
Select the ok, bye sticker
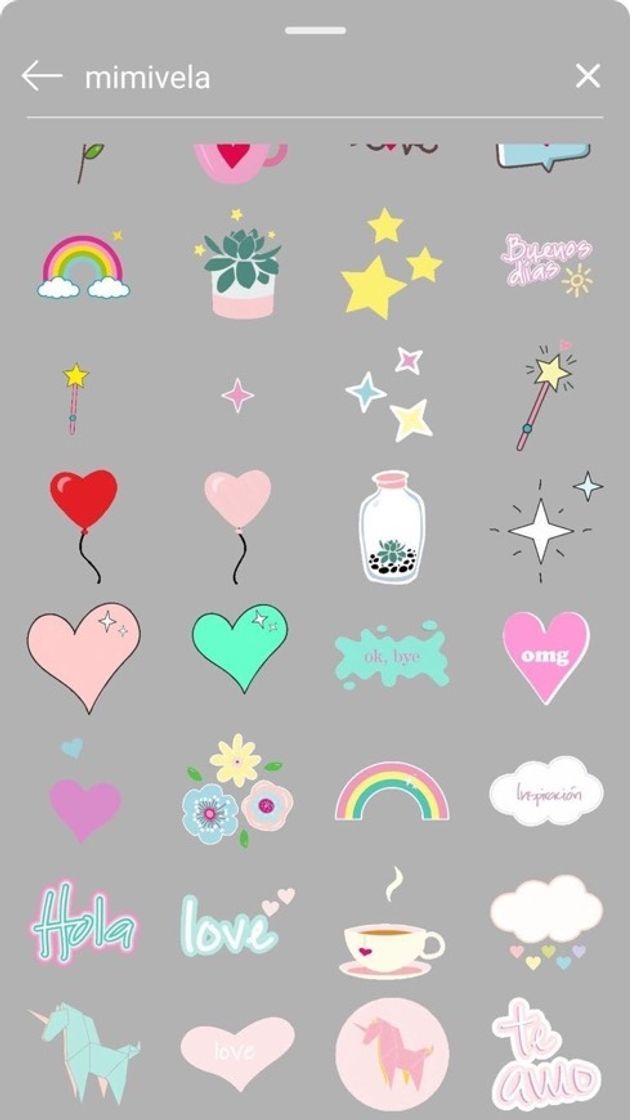pyautogui.click(x=392, y=654)
